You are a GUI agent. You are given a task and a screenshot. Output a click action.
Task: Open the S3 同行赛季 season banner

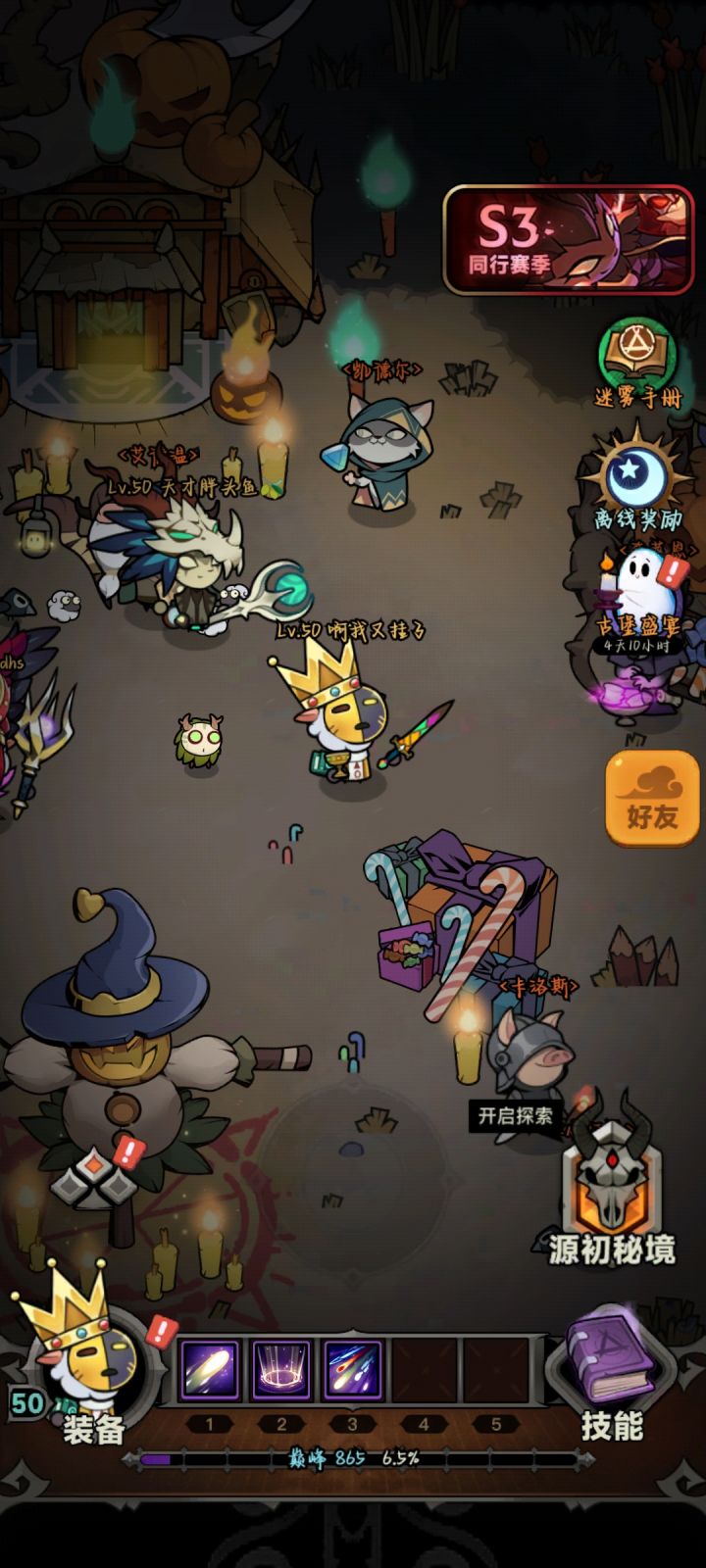569,240
